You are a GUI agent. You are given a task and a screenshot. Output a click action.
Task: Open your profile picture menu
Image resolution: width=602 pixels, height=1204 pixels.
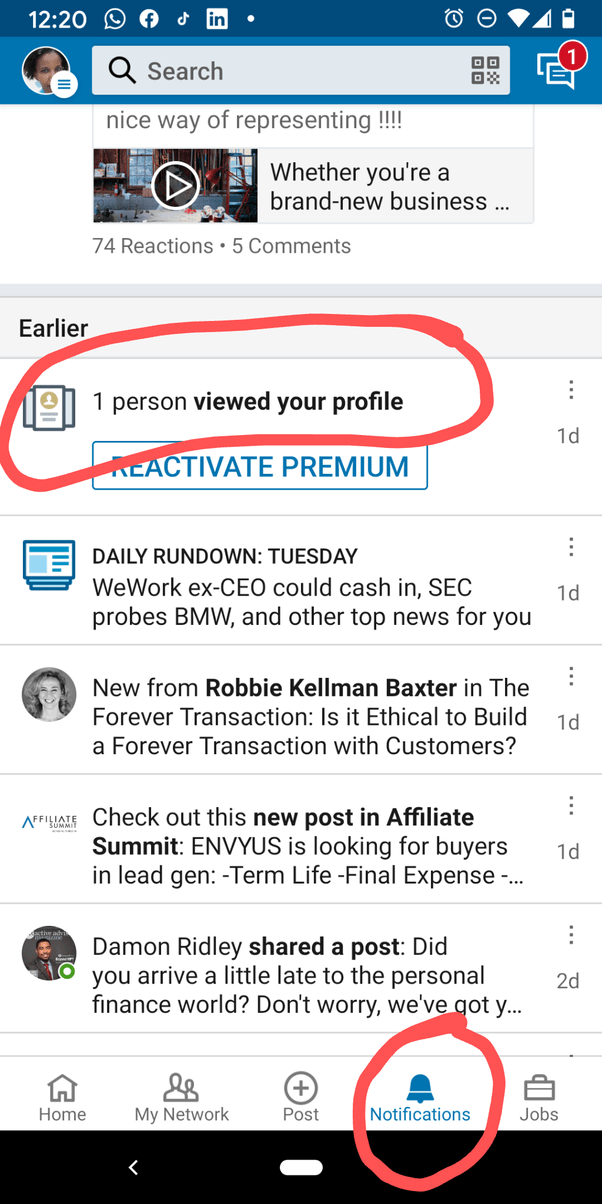coord(46,71)
